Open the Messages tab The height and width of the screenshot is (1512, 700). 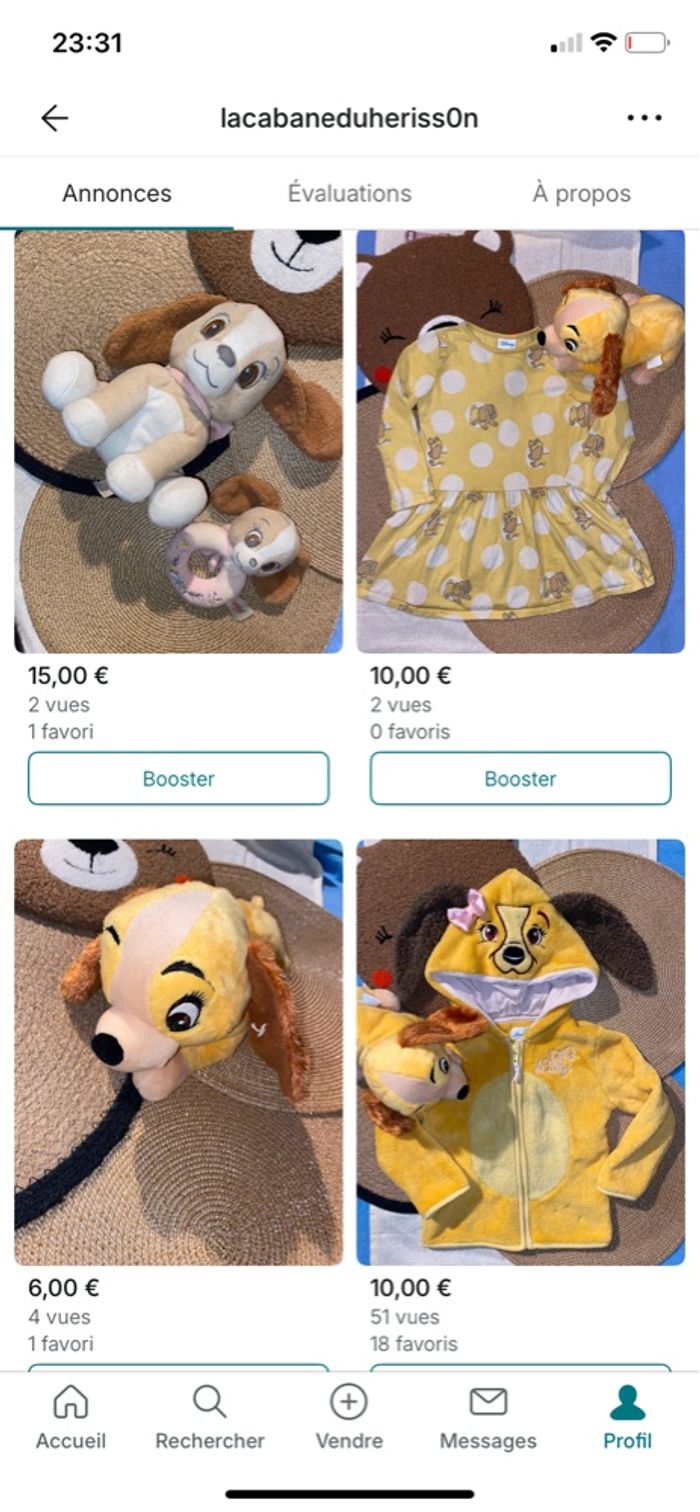pos(488,1418)
